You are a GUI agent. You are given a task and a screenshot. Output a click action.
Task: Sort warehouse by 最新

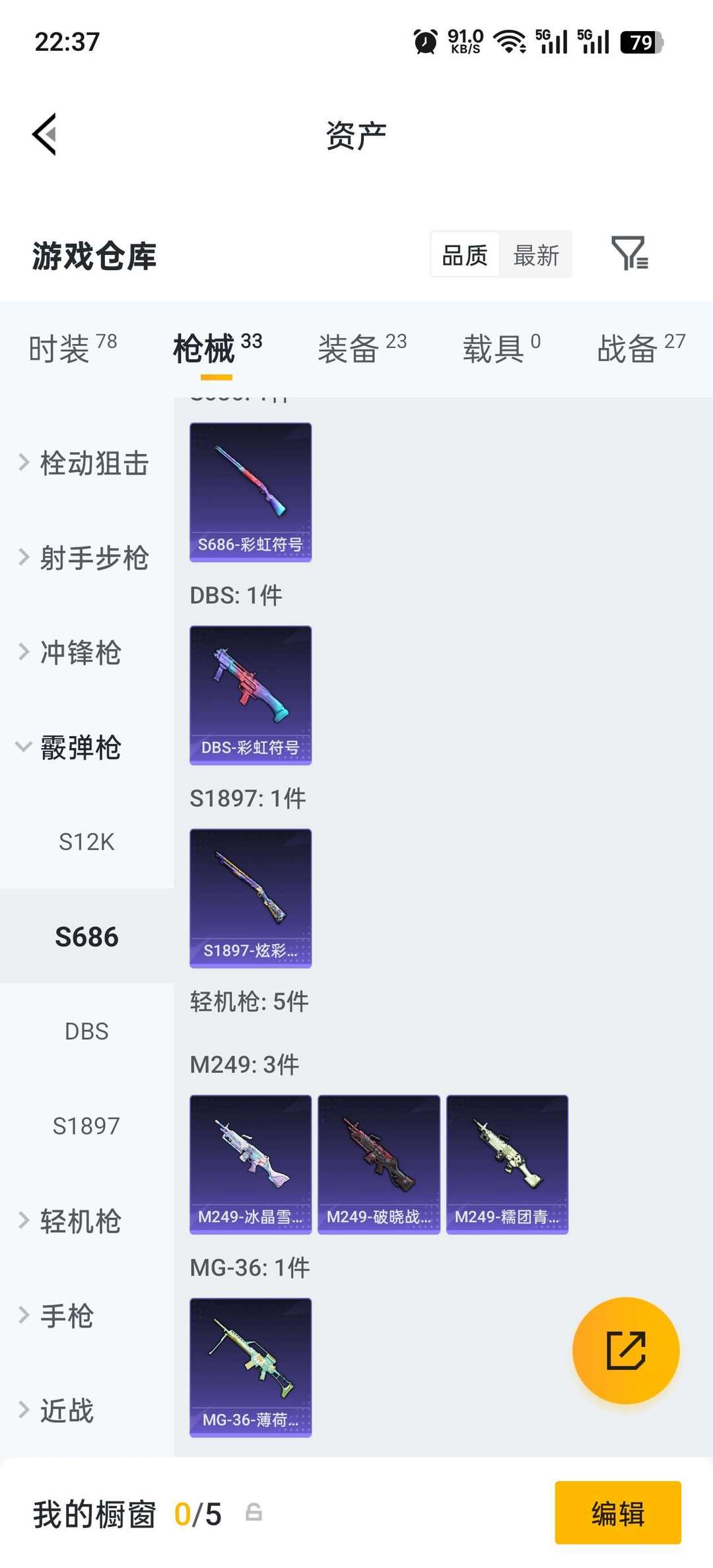[536, 255]
